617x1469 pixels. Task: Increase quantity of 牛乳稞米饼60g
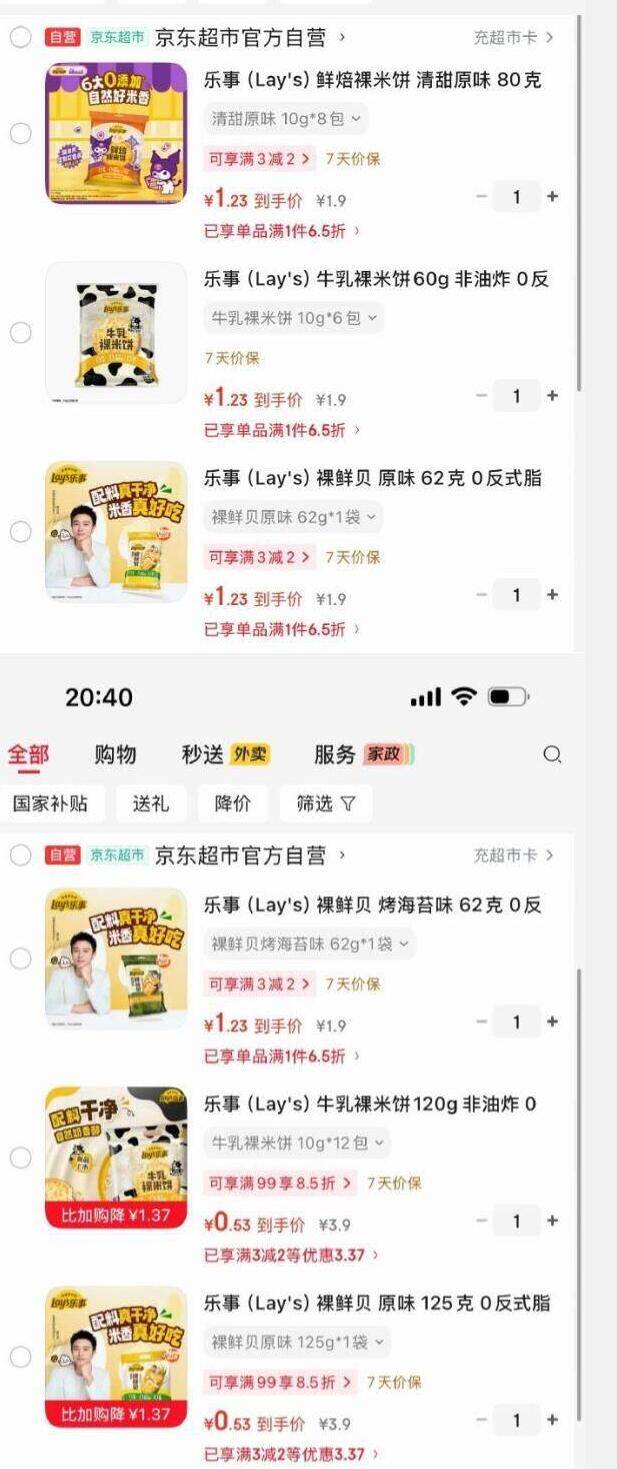tap(552, 396)
